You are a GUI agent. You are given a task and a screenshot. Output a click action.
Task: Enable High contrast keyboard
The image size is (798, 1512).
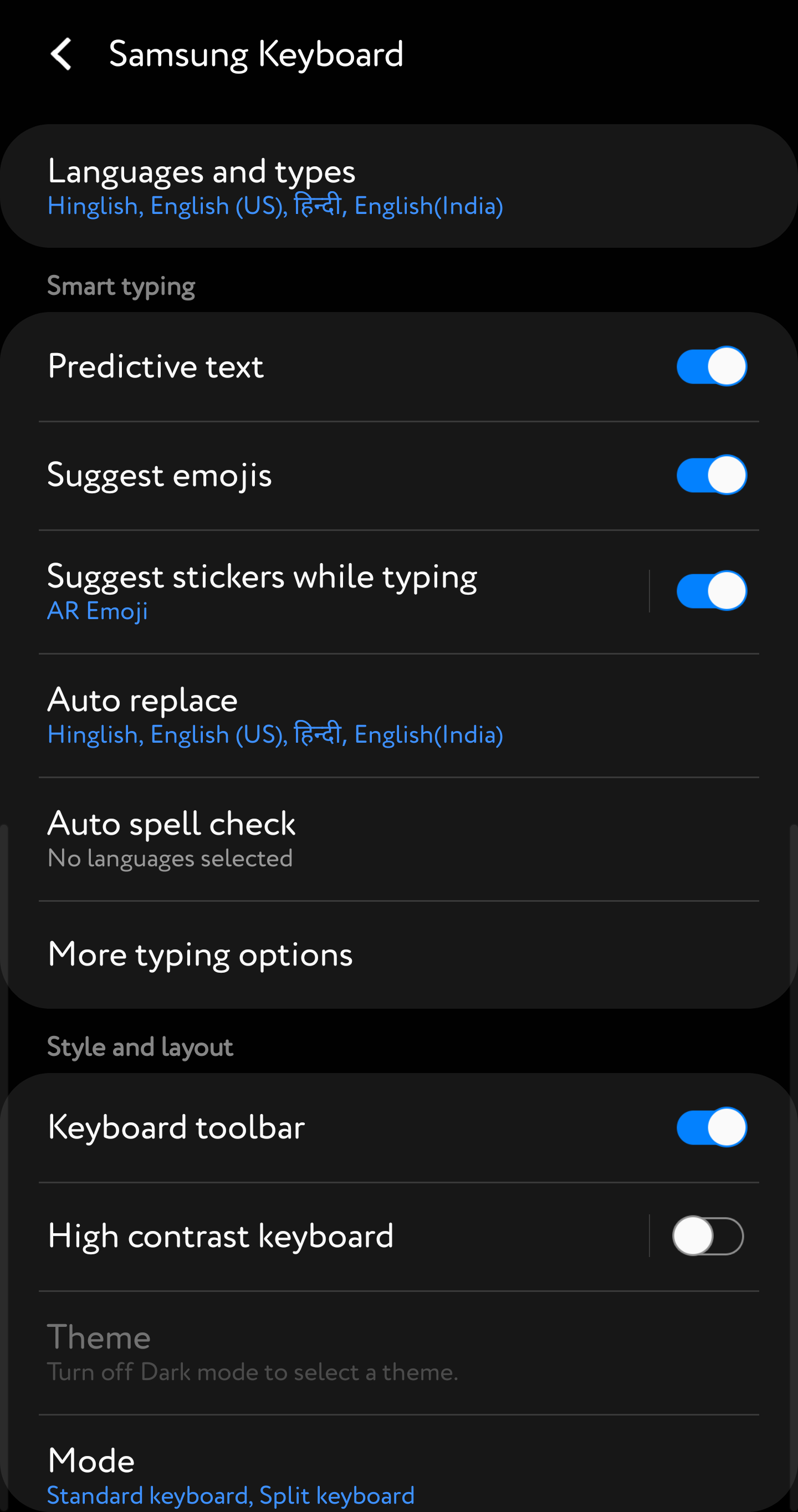click(x=706, y=1235)
